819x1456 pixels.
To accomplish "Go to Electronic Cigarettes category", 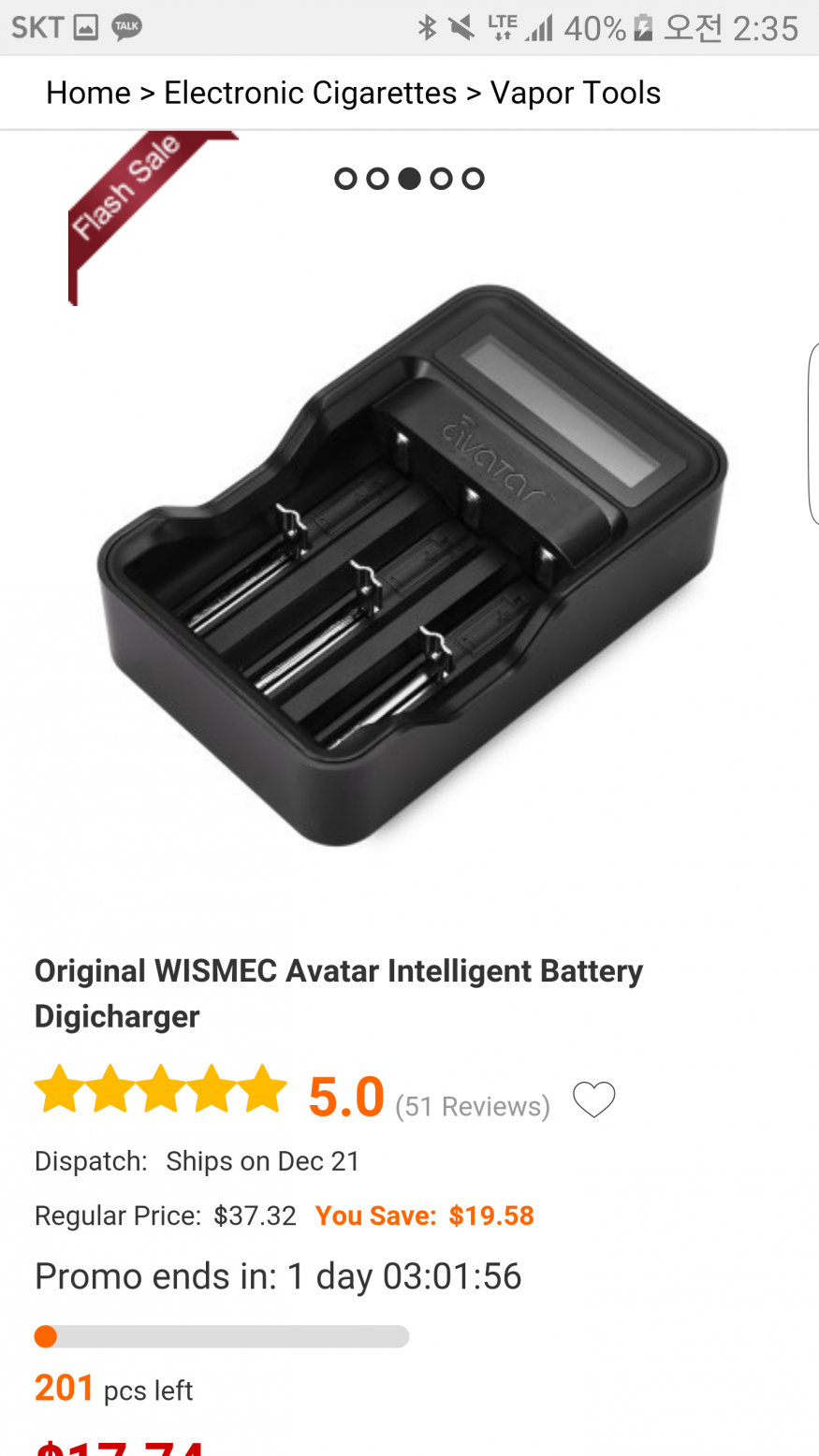I will tap(310, 93).
